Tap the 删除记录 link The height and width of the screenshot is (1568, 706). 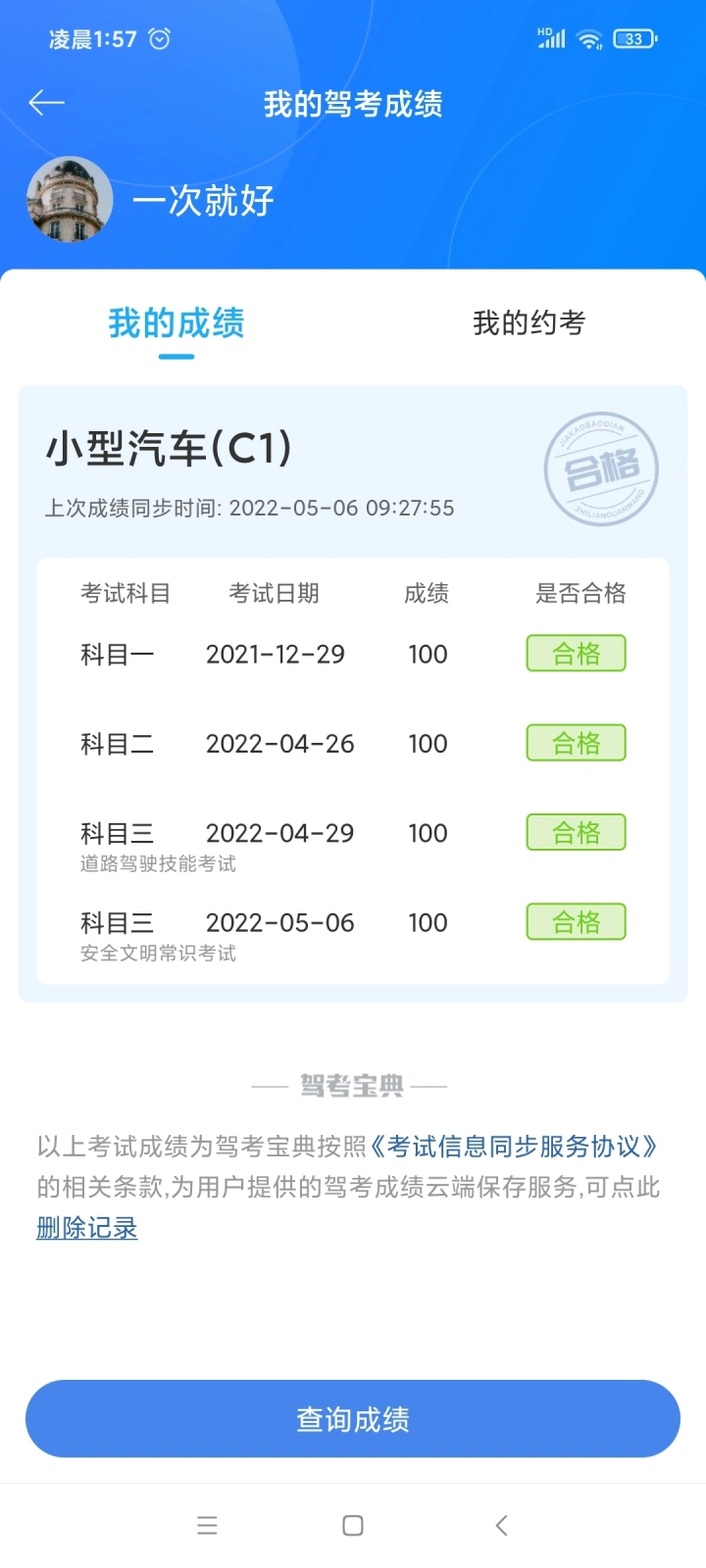tap(87, 1228)
